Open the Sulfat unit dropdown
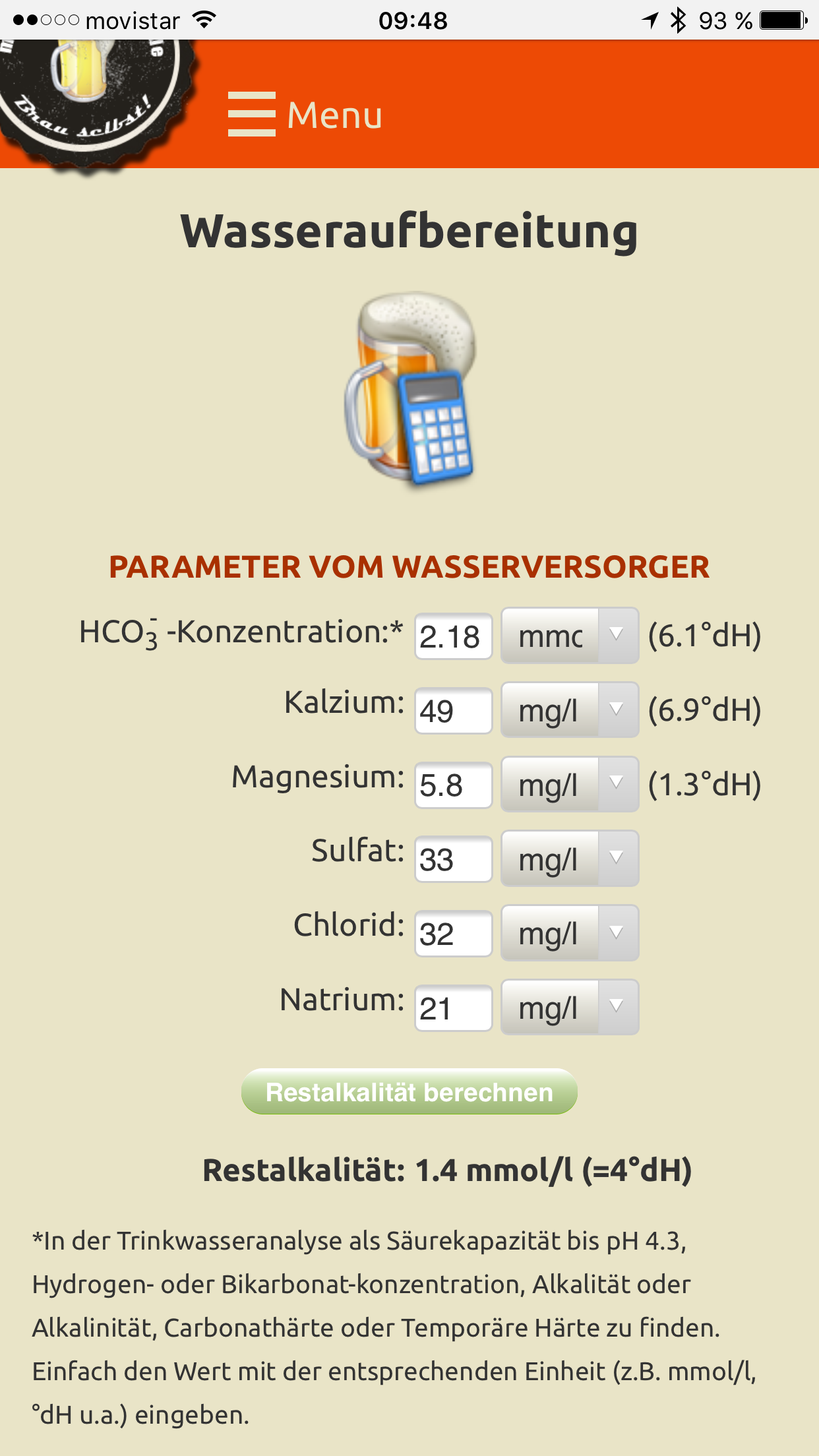 (x=570, y=859)
